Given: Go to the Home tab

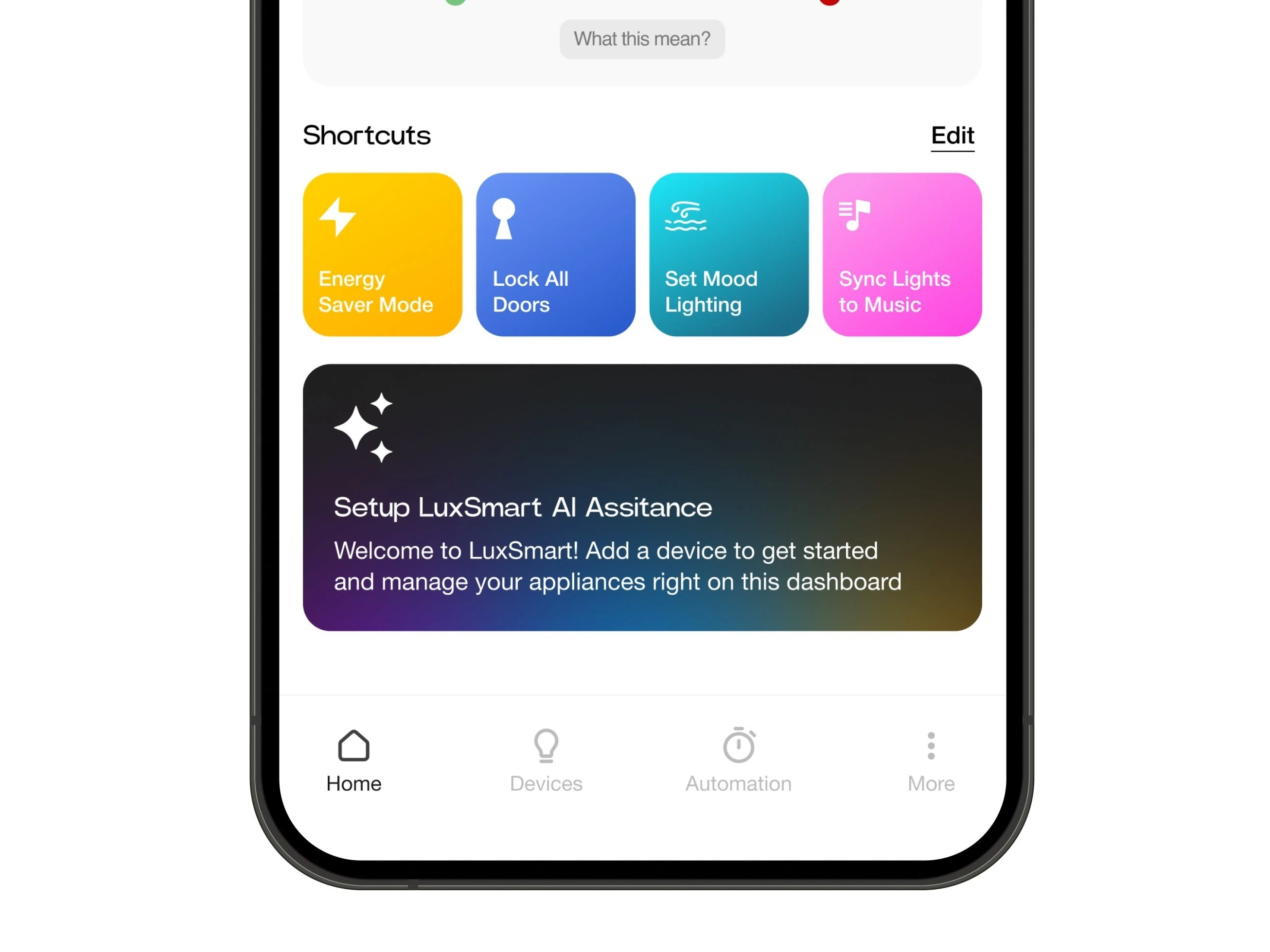Looking at the screenshot, I should (353, 761).
